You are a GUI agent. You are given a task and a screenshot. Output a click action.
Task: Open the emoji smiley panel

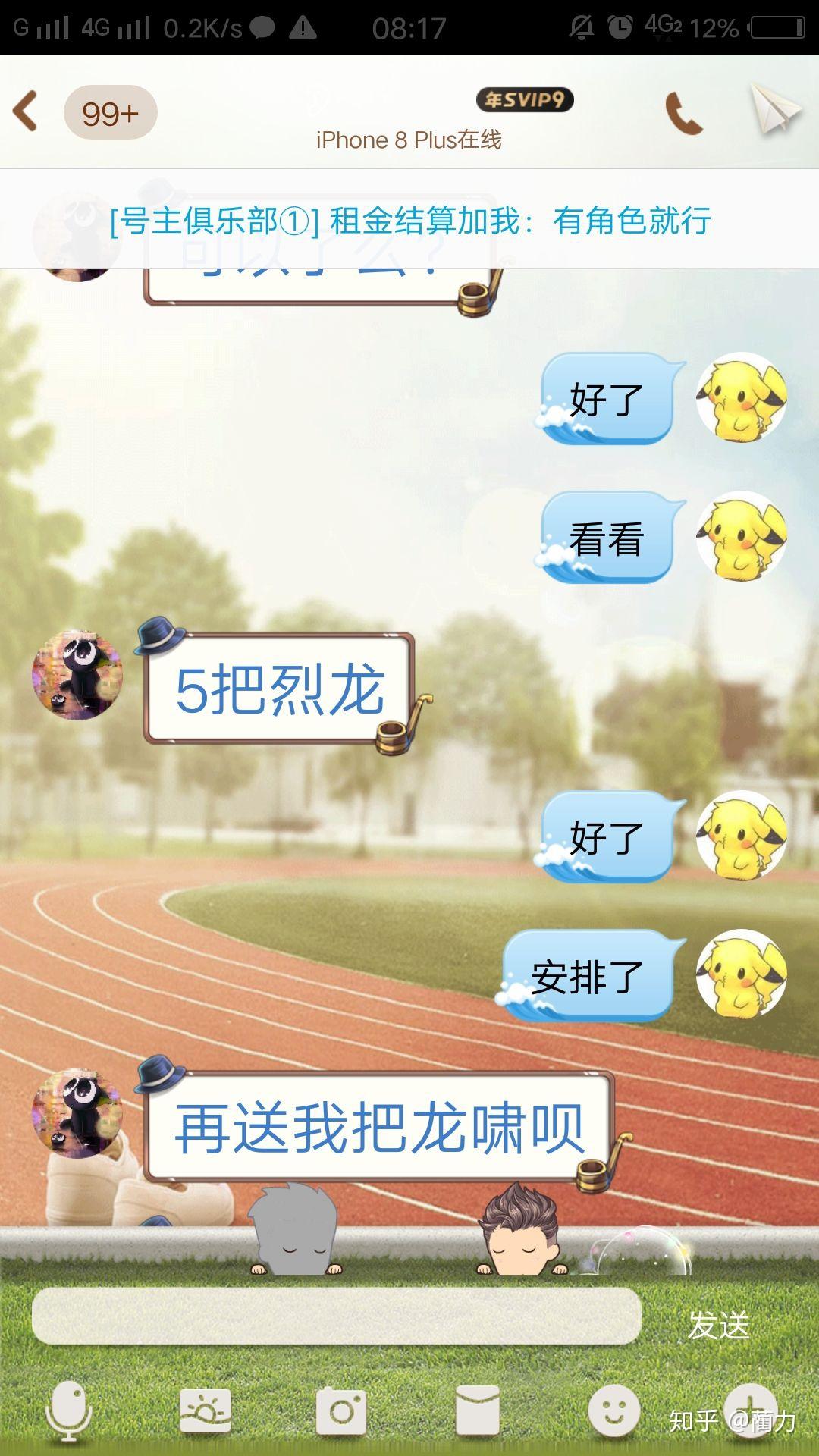pyautogui.click(x=614, y=1411)
